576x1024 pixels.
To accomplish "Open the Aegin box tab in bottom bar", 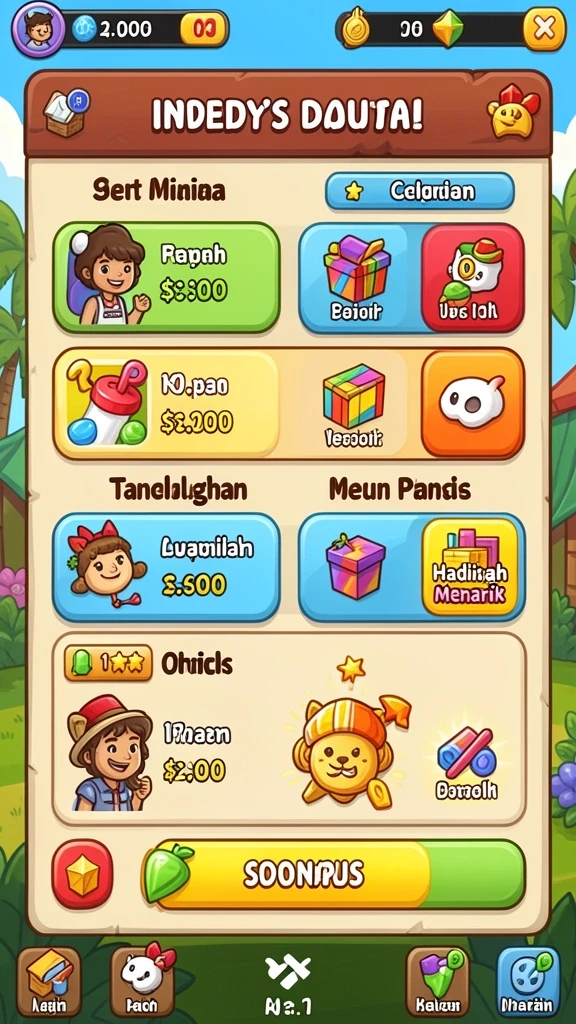I will pyautogui.click(x=48, y=982).
